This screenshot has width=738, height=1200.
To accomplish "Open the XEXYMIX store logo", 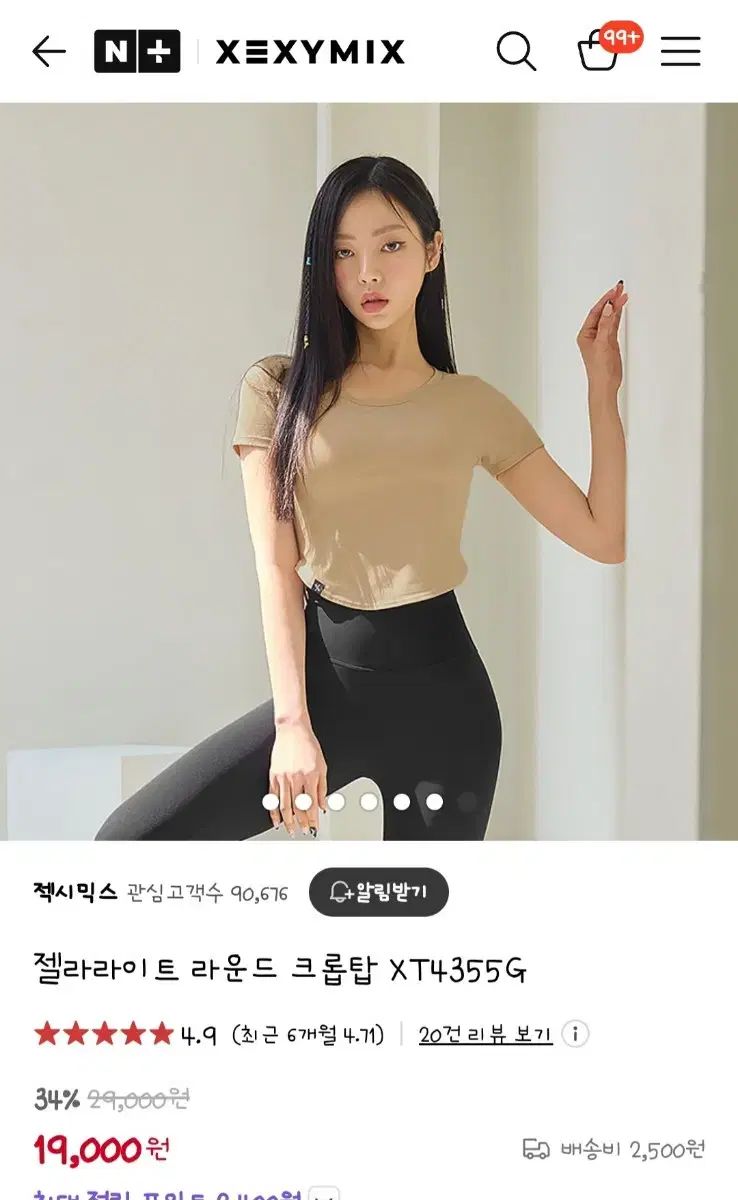I will pyautogui.click(x=310, y=52).
